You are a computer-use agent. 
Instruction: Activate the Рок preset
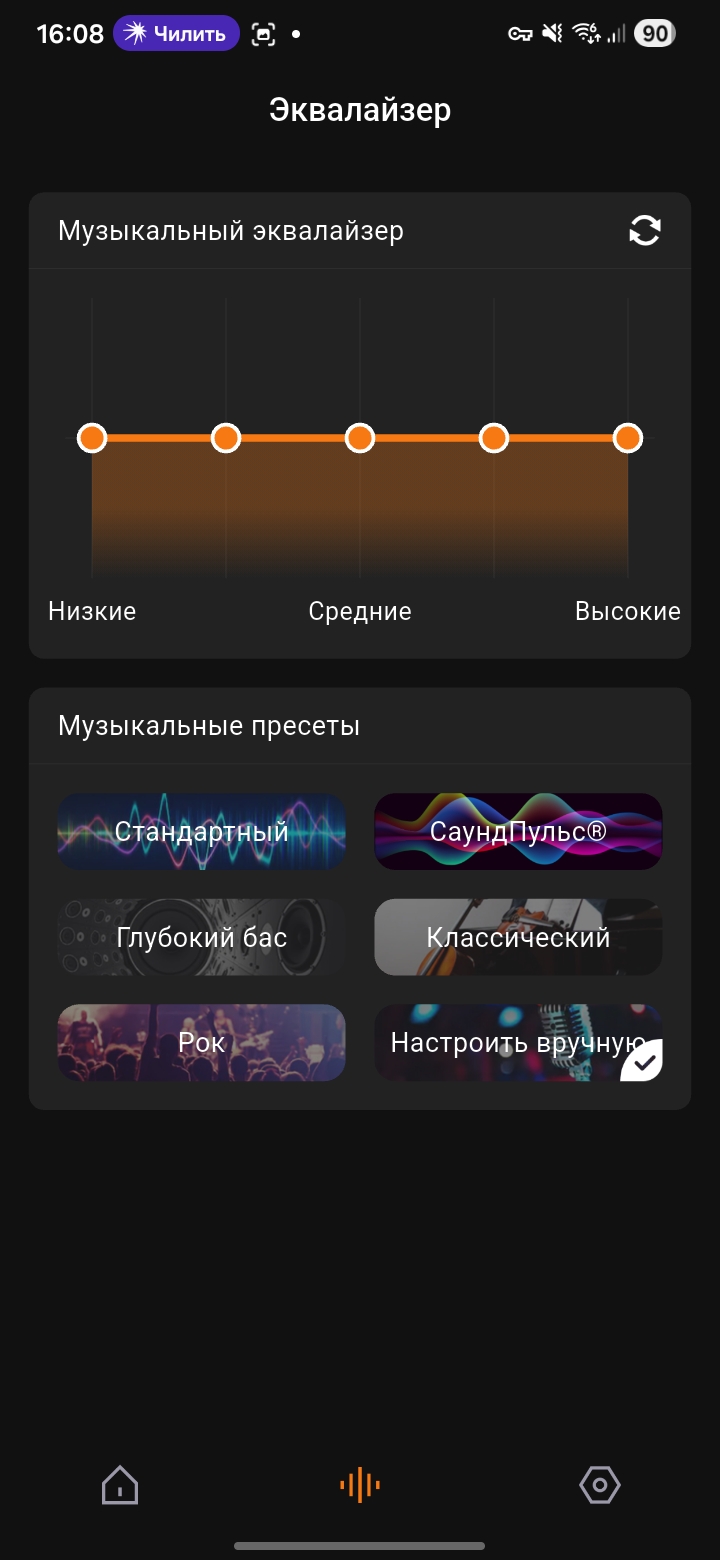point(202,1043)
